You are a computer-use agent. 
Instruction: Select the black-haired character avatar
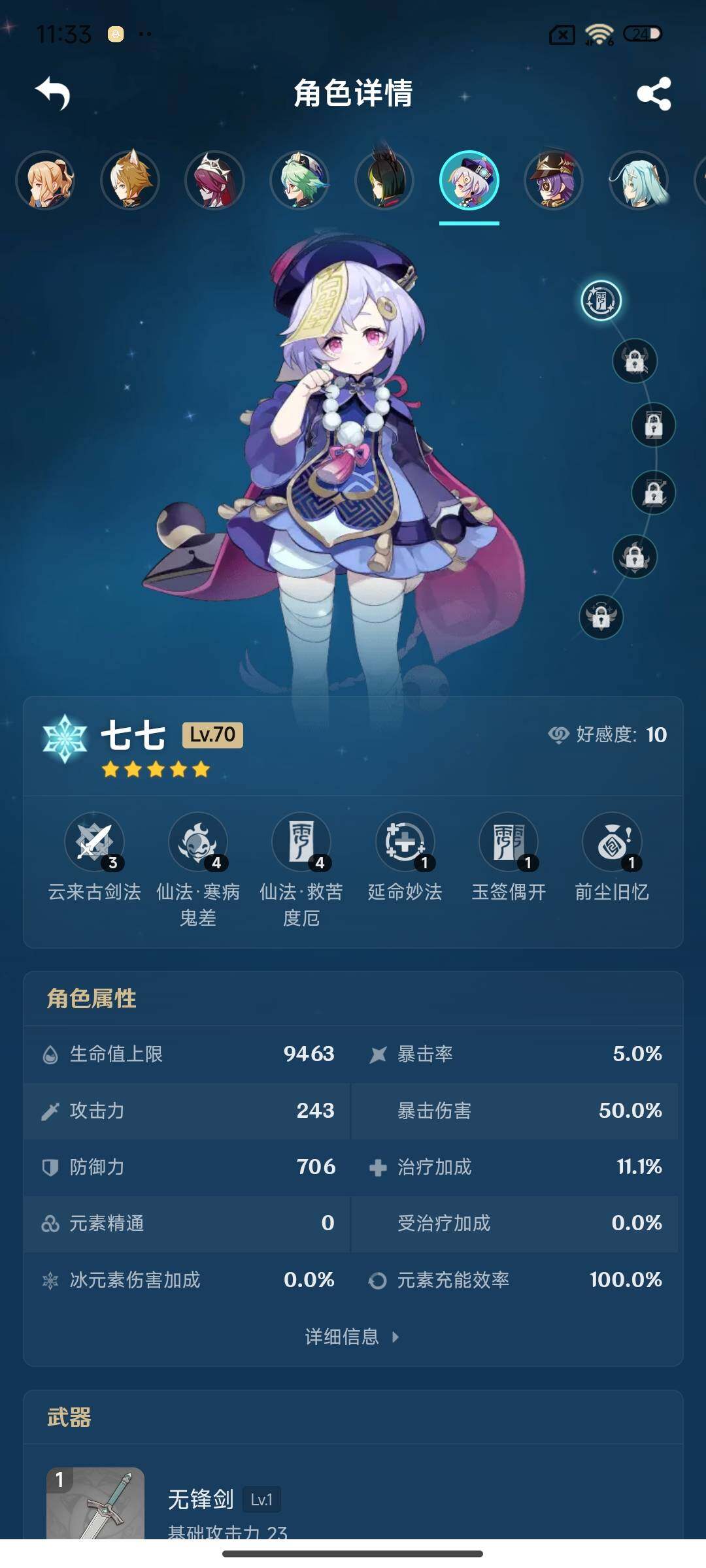click(x=384, y=180)
